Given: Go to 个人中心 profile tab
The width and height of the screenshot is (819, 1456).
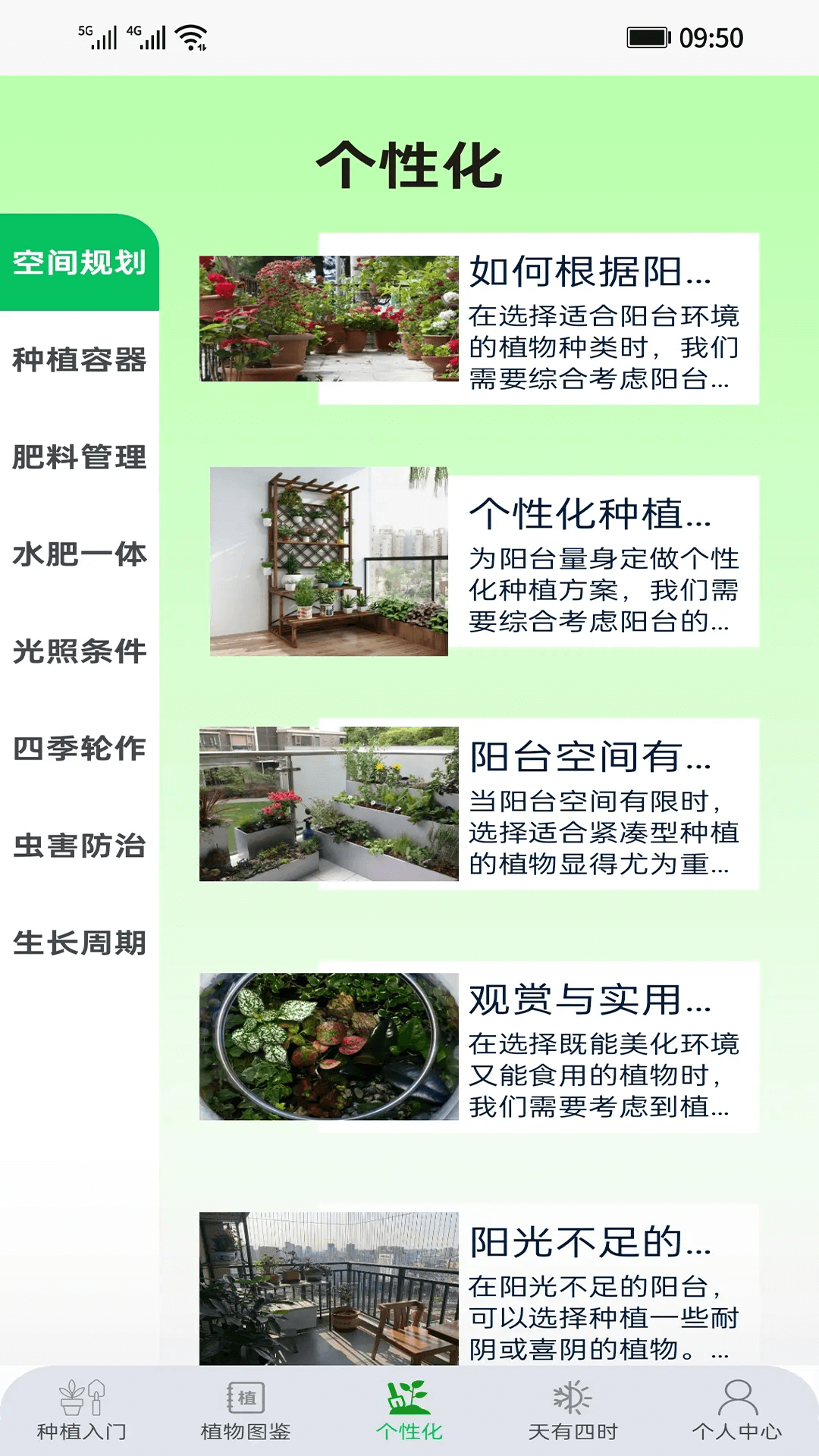Looking at the screenshot, I should pos(737,1410).
